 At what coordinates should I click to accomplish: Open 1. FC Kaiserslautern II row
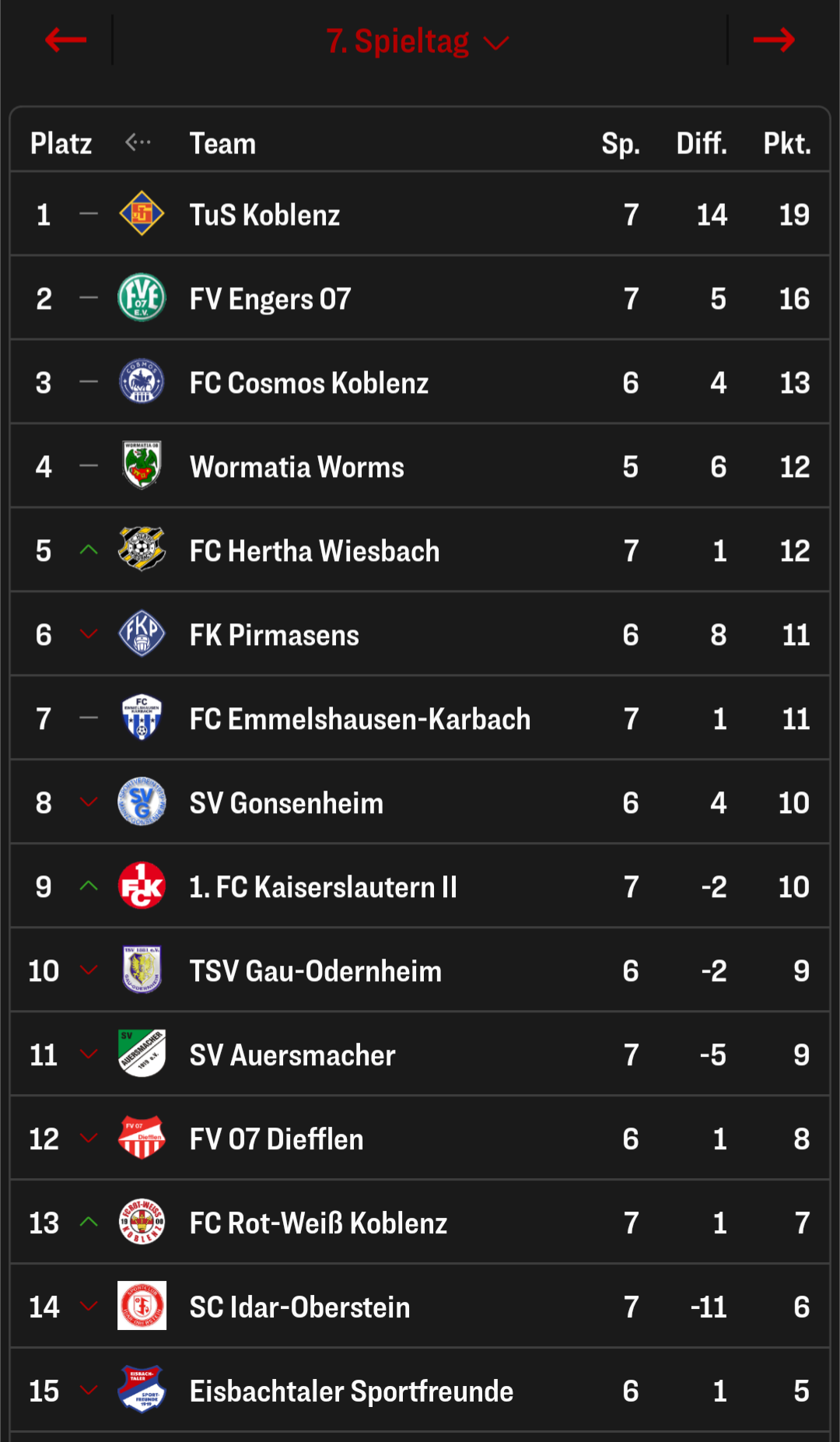pos(420,886)
